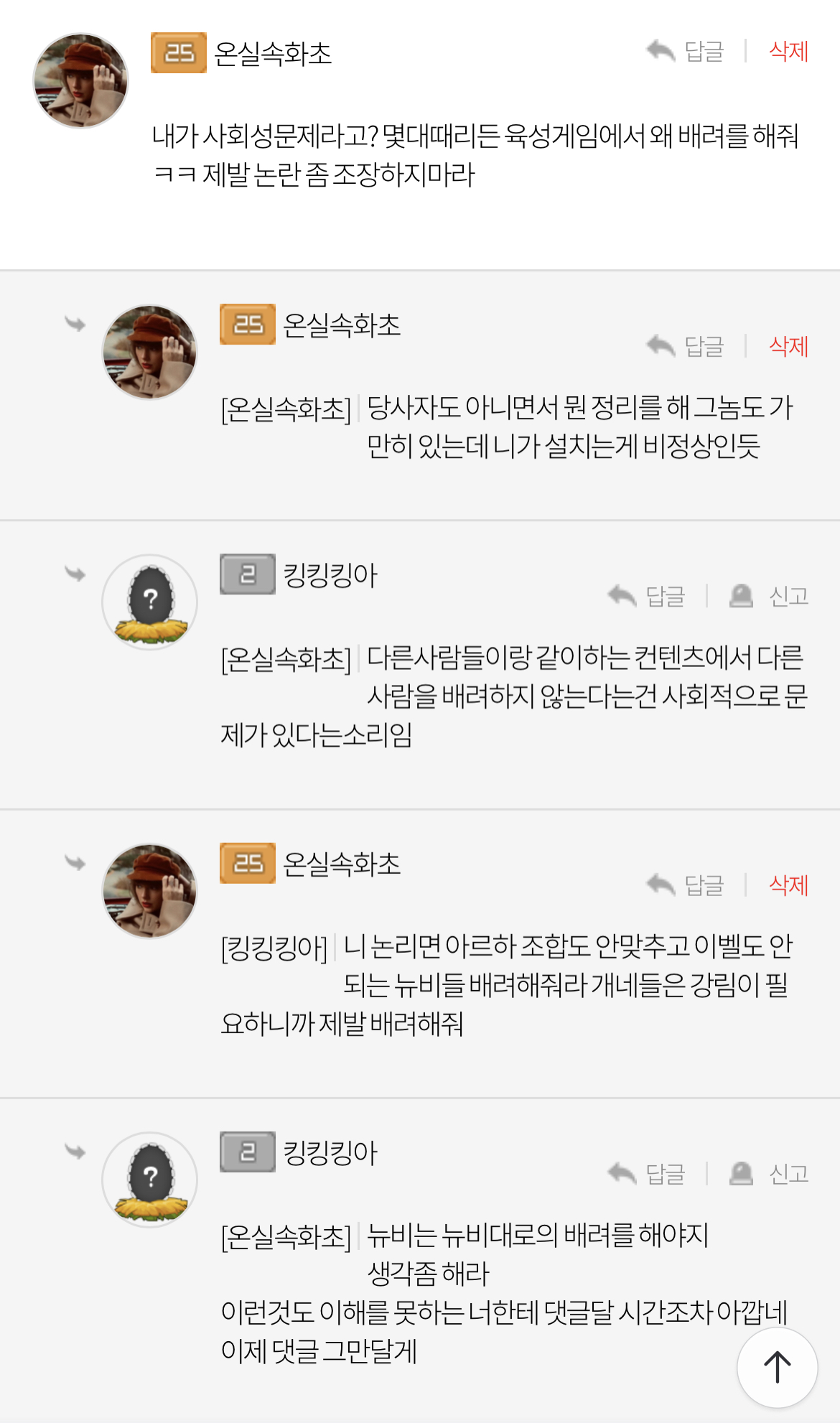Delete the comment starting '당사자도 아니면서'

(x=788, y=347)
